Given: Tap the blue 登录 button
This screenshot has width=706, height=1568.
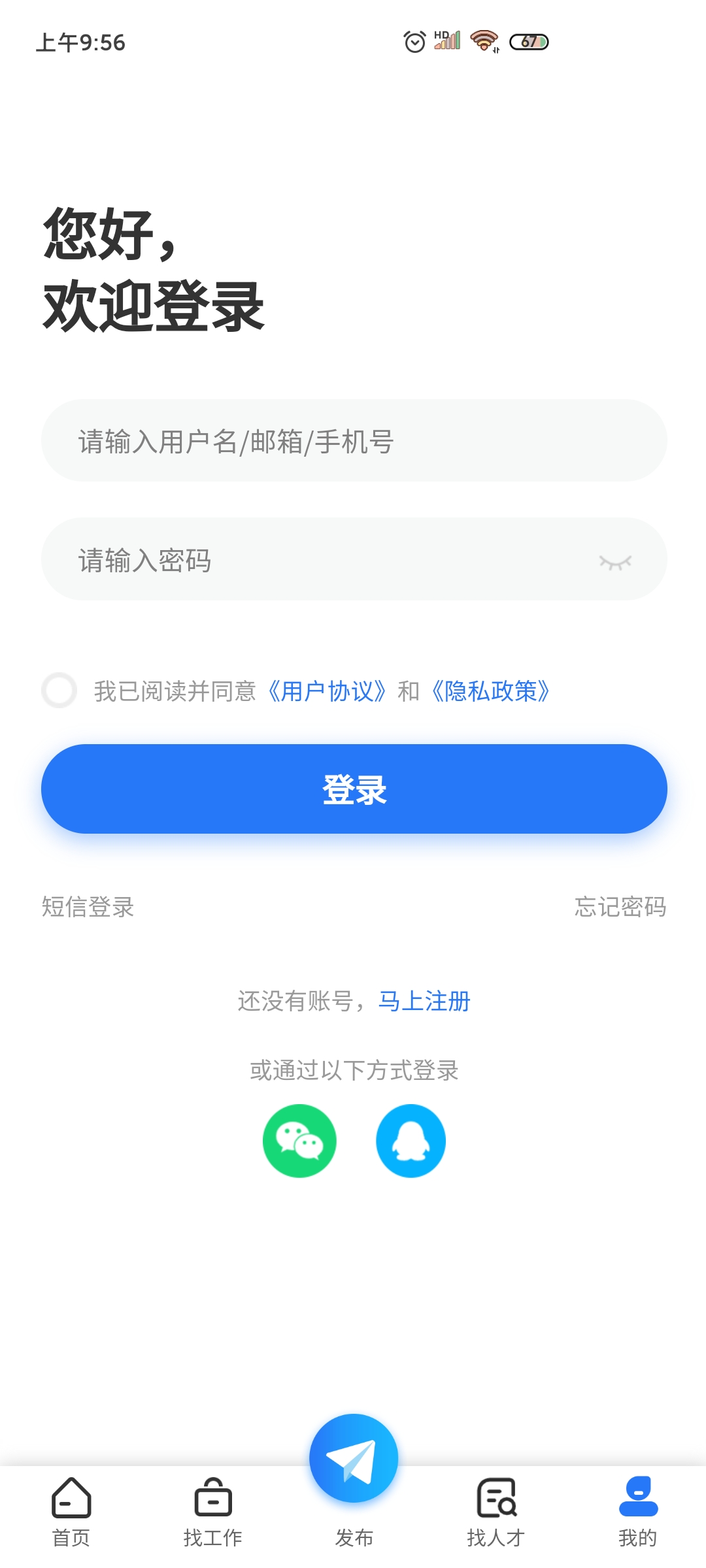Looking at the screenshot, I should [x=354, y=789].
